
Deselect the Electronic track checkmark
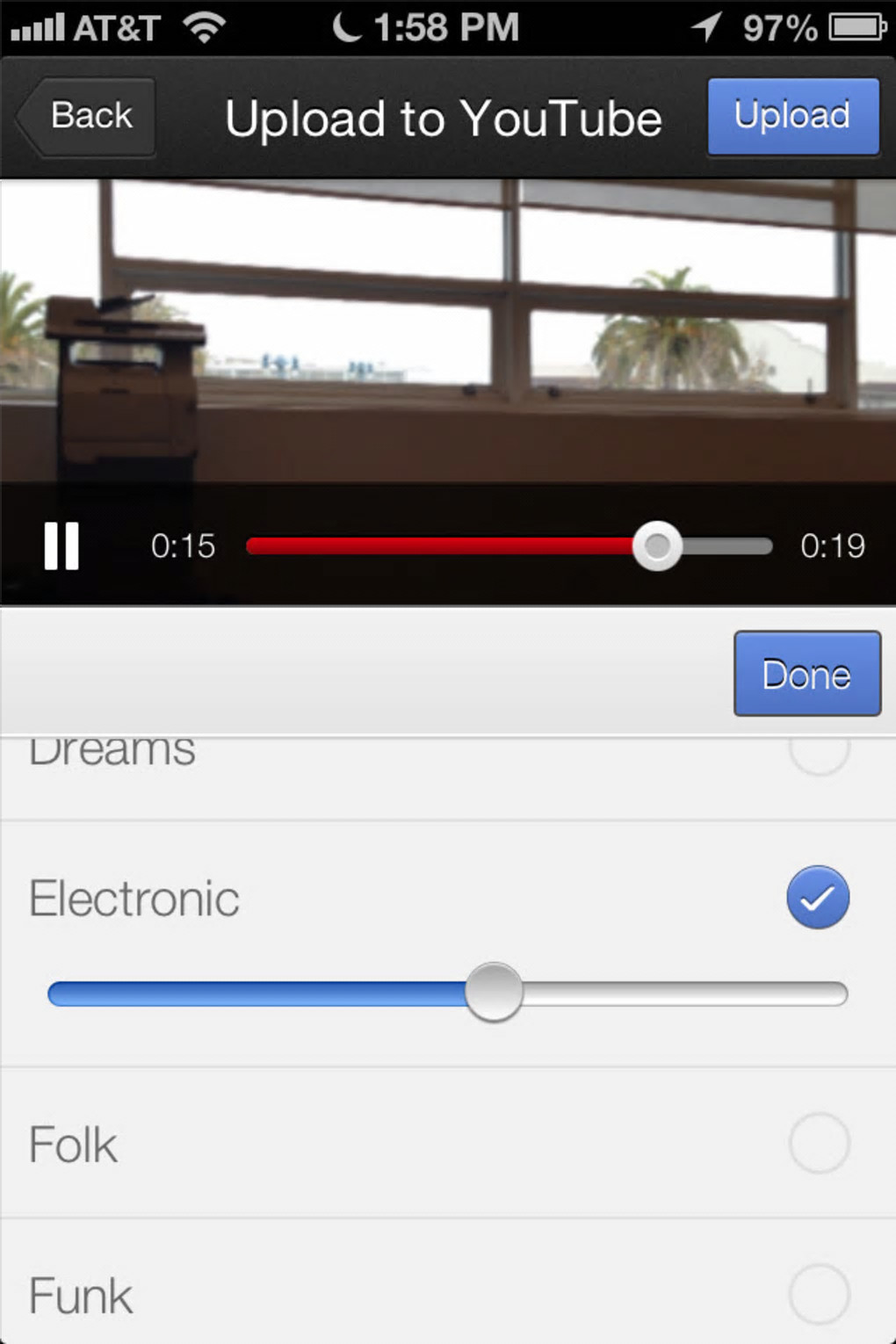818,897
